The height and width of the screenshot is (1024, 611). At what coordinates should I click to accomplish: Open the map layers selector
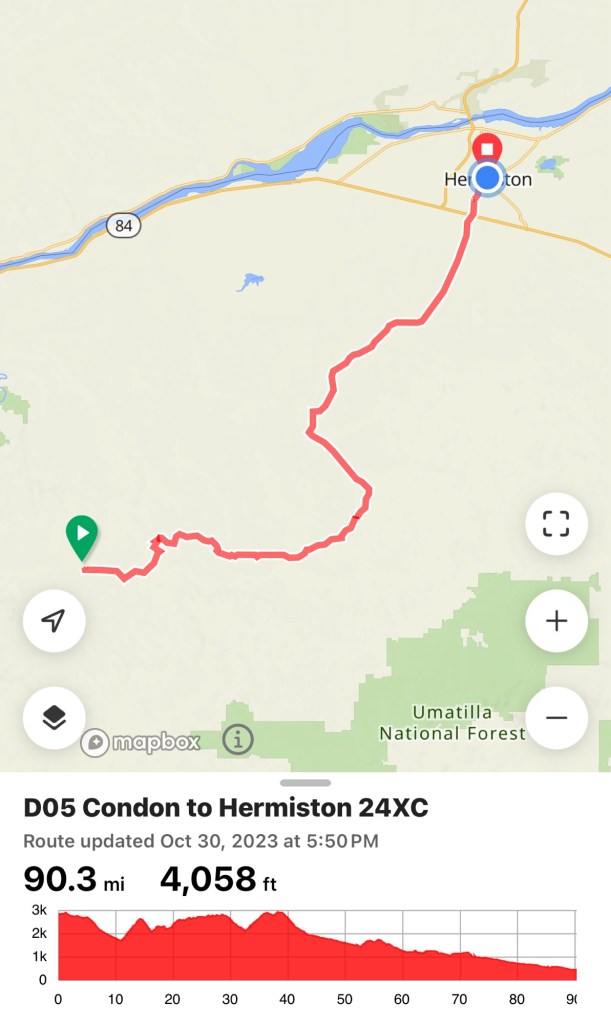[x=54, y=718]
